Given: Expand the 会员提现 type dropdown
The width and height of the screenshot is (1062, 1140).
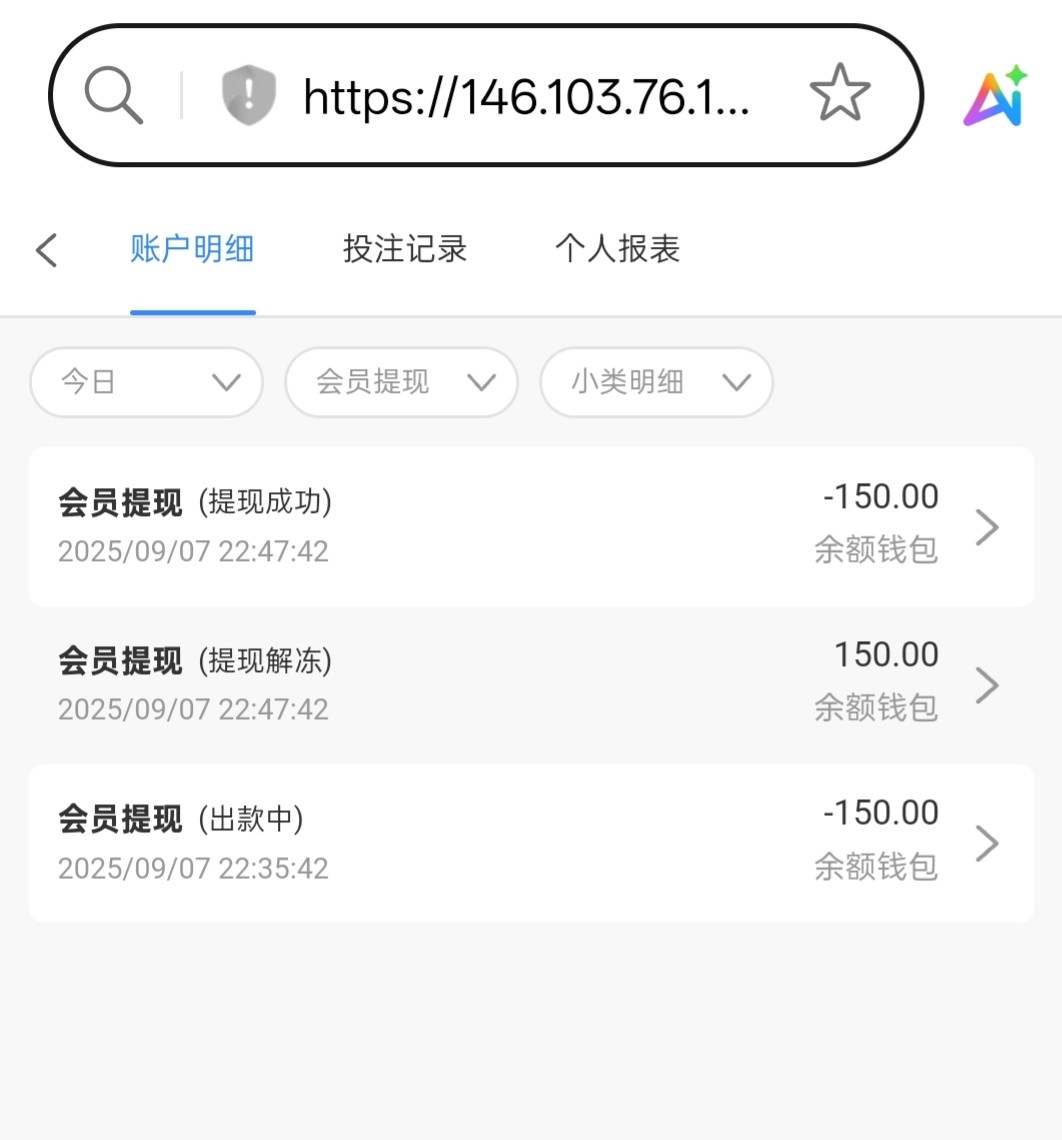Looking at the screenshot, I should click(x=401, y=382).
